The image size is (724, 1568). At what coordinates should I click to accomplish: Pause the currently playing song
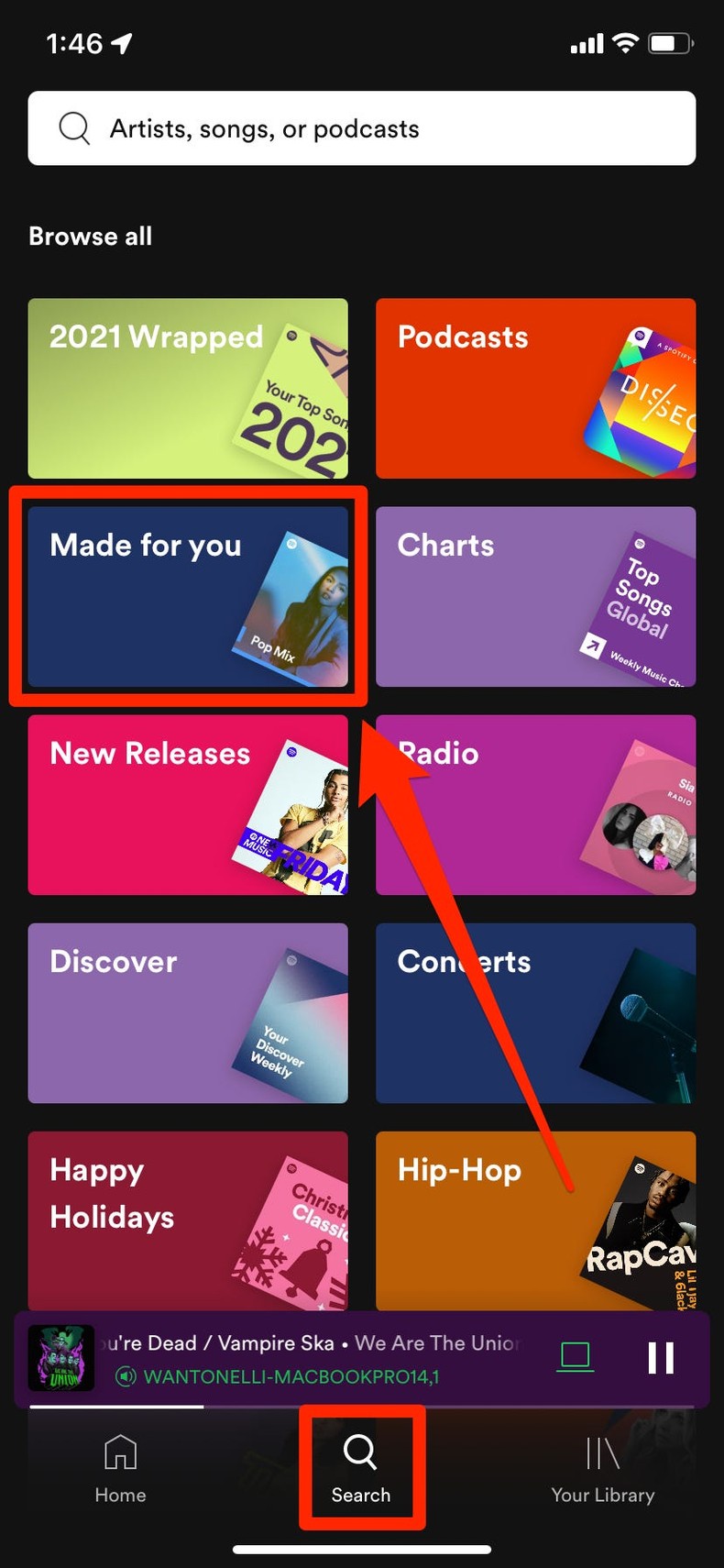(x=661, y=1358)
